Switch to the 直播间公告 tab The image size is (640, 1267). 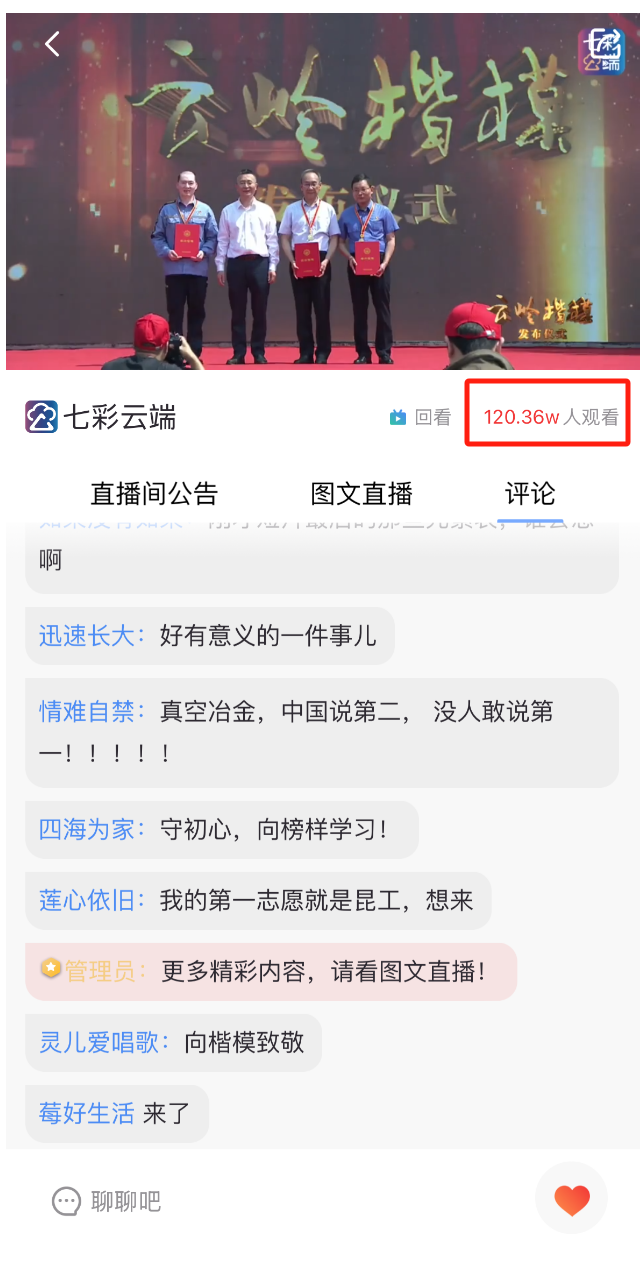[x=154, y=493]
